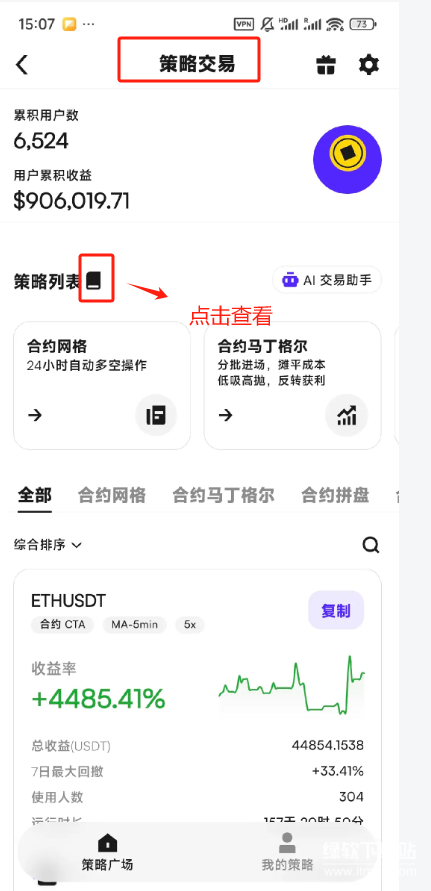Screen dimensions: 431x891
Task: Go back using the top-left arrow
Action: point(22,64)
